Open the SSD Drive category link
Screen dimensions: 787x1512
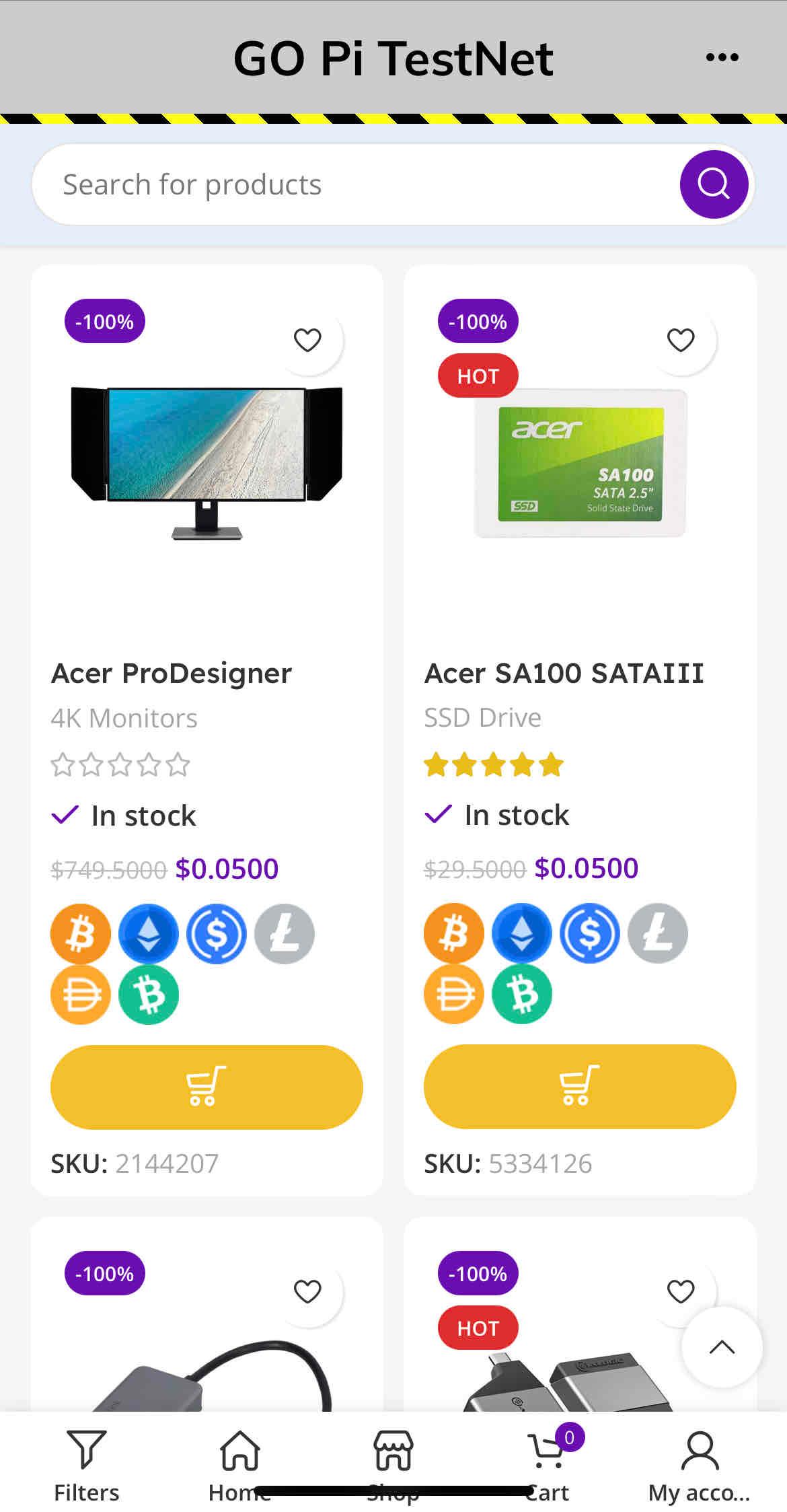click(x=482, y=717)
